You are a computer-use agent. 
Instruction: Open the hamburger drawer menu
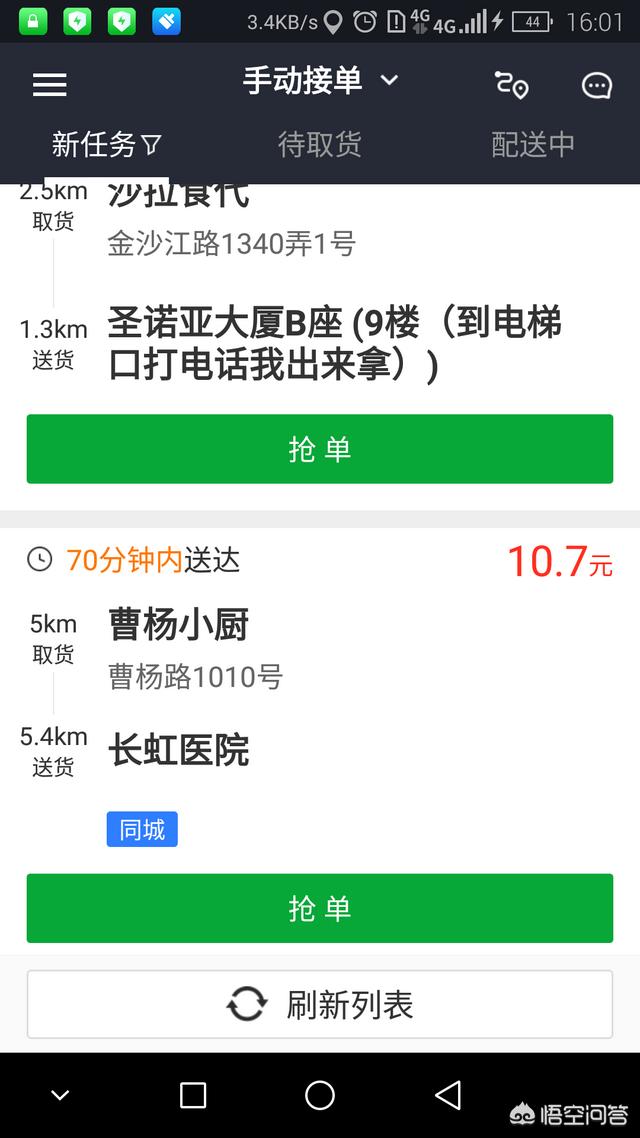[49, 85]
